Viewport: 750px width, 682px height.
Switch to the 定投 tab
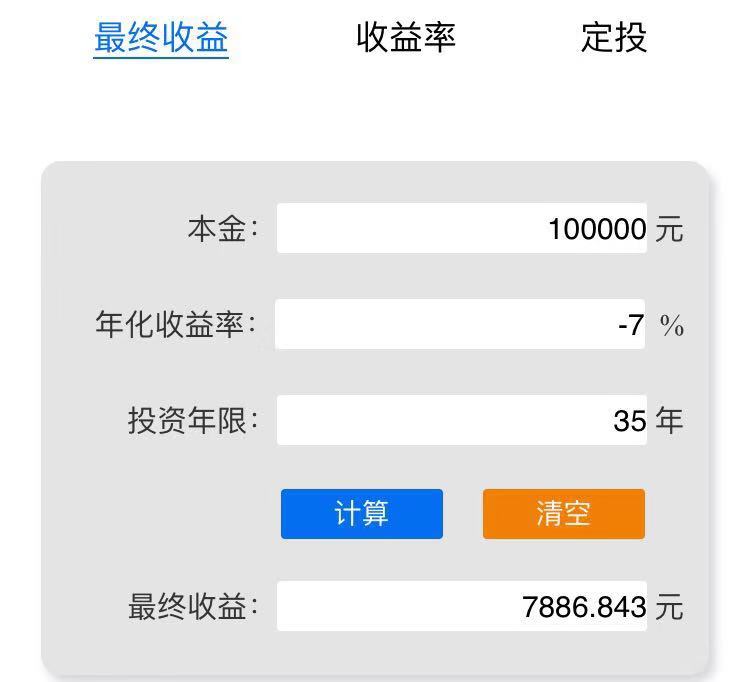pos(614,38)
